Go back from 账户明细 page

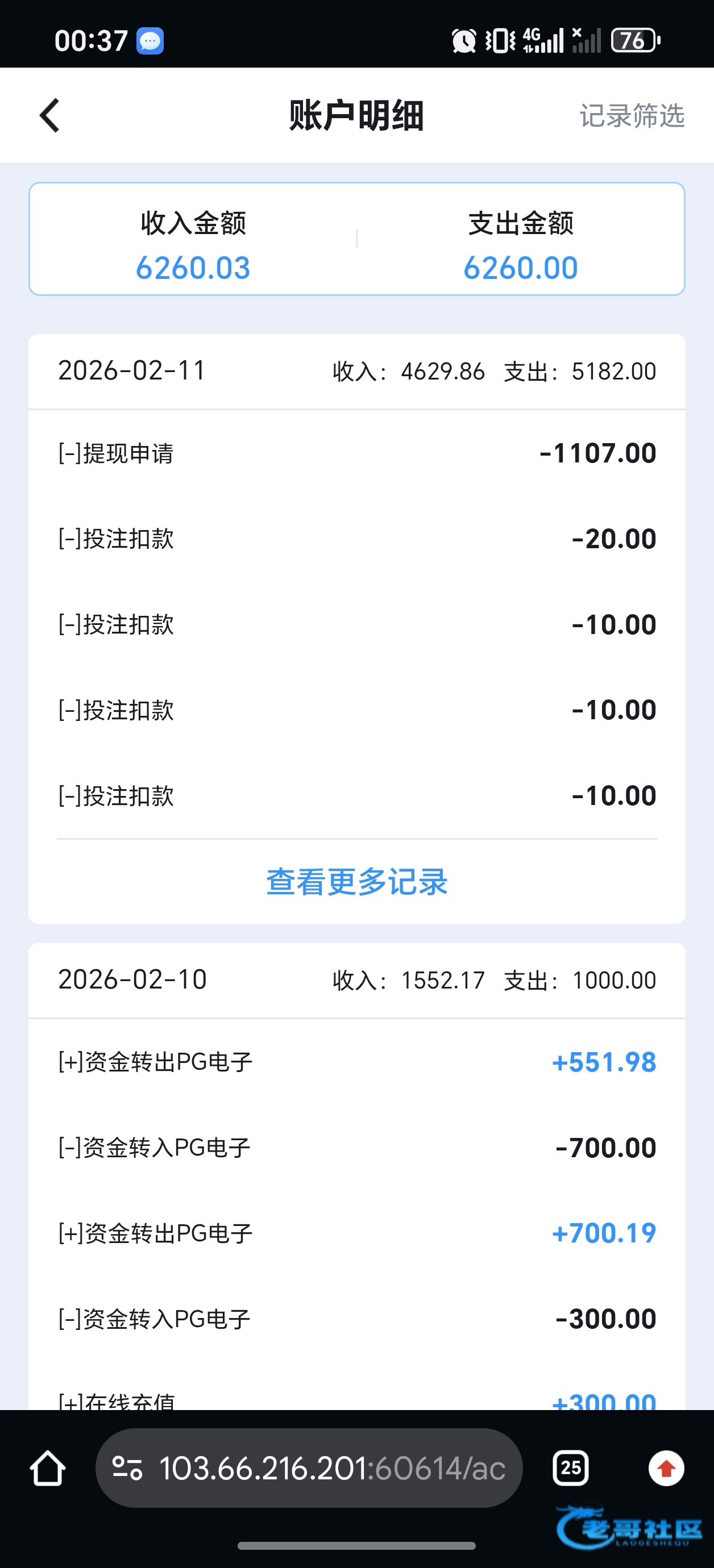[x=50, y=115]
